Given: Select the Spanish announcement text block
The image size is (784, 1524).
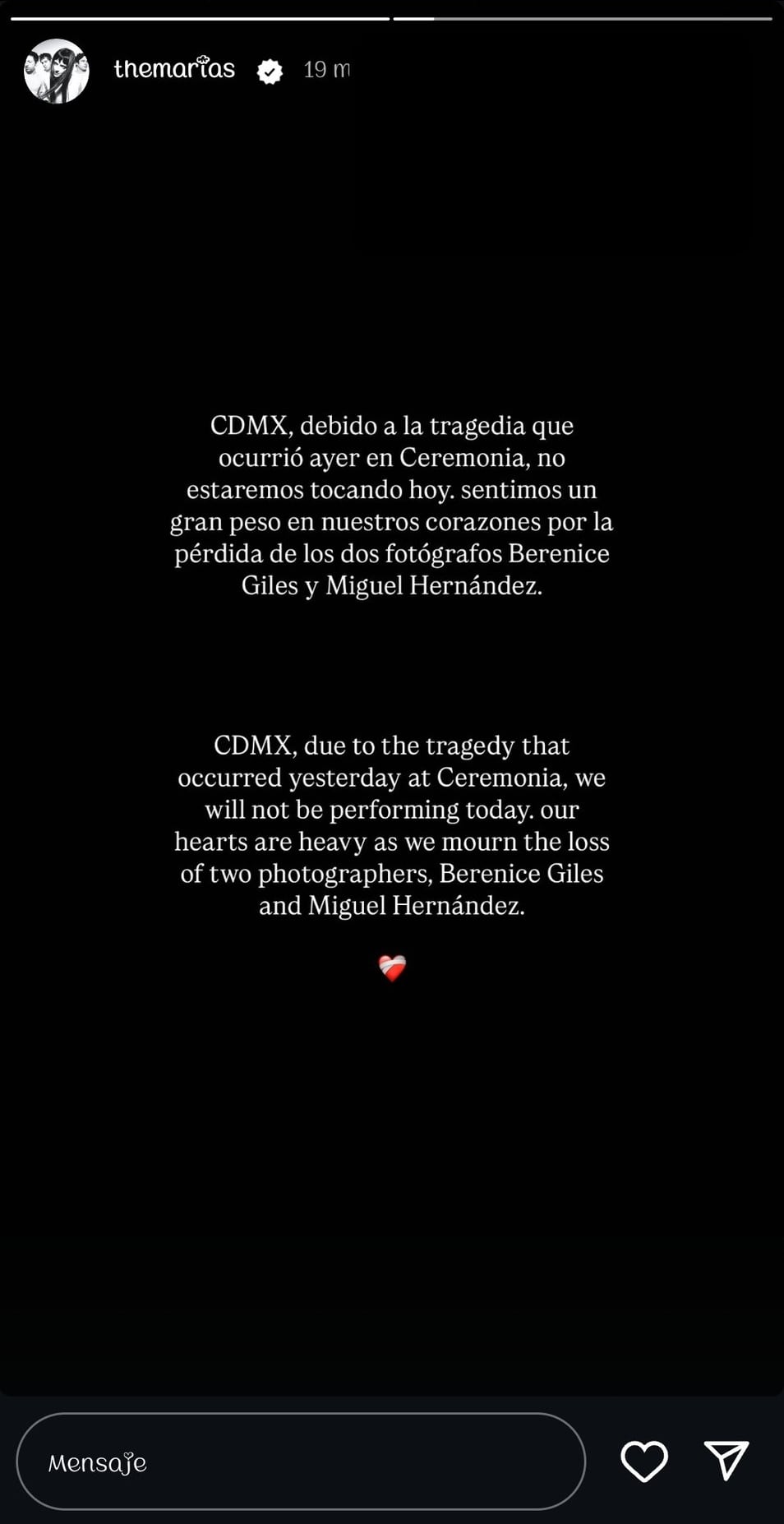Looking at the screenshot, I should [x=392, y=506].
